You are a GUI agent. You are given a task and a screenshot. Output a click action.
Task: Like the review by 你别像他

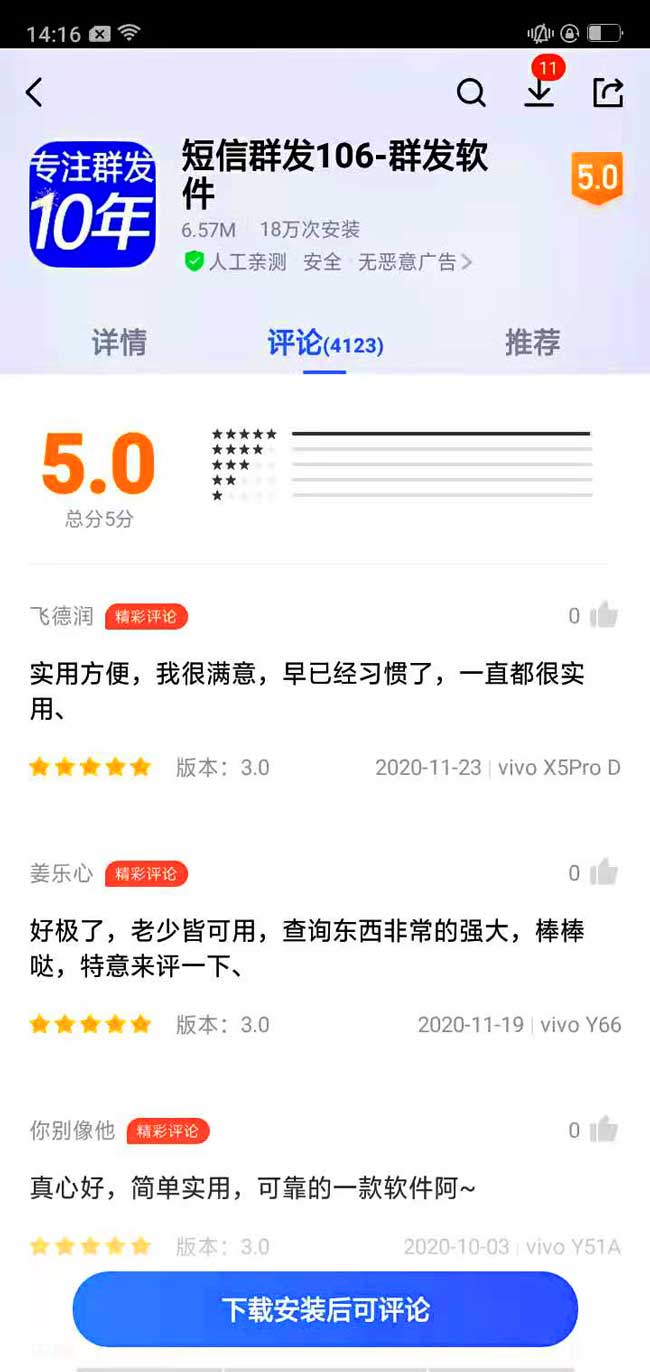coord(603,1130)
